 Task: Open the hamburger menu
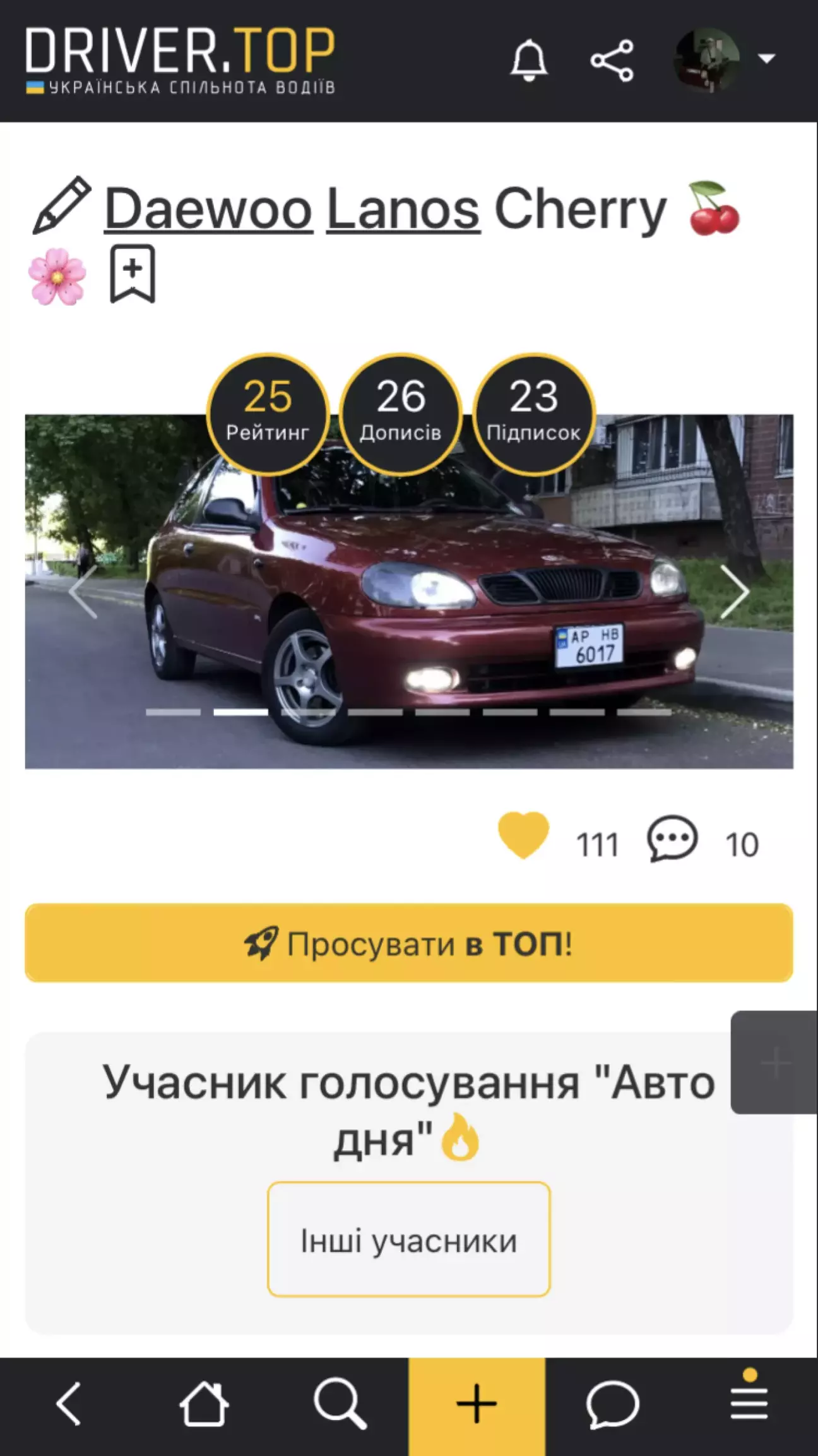click(749, 1402)
